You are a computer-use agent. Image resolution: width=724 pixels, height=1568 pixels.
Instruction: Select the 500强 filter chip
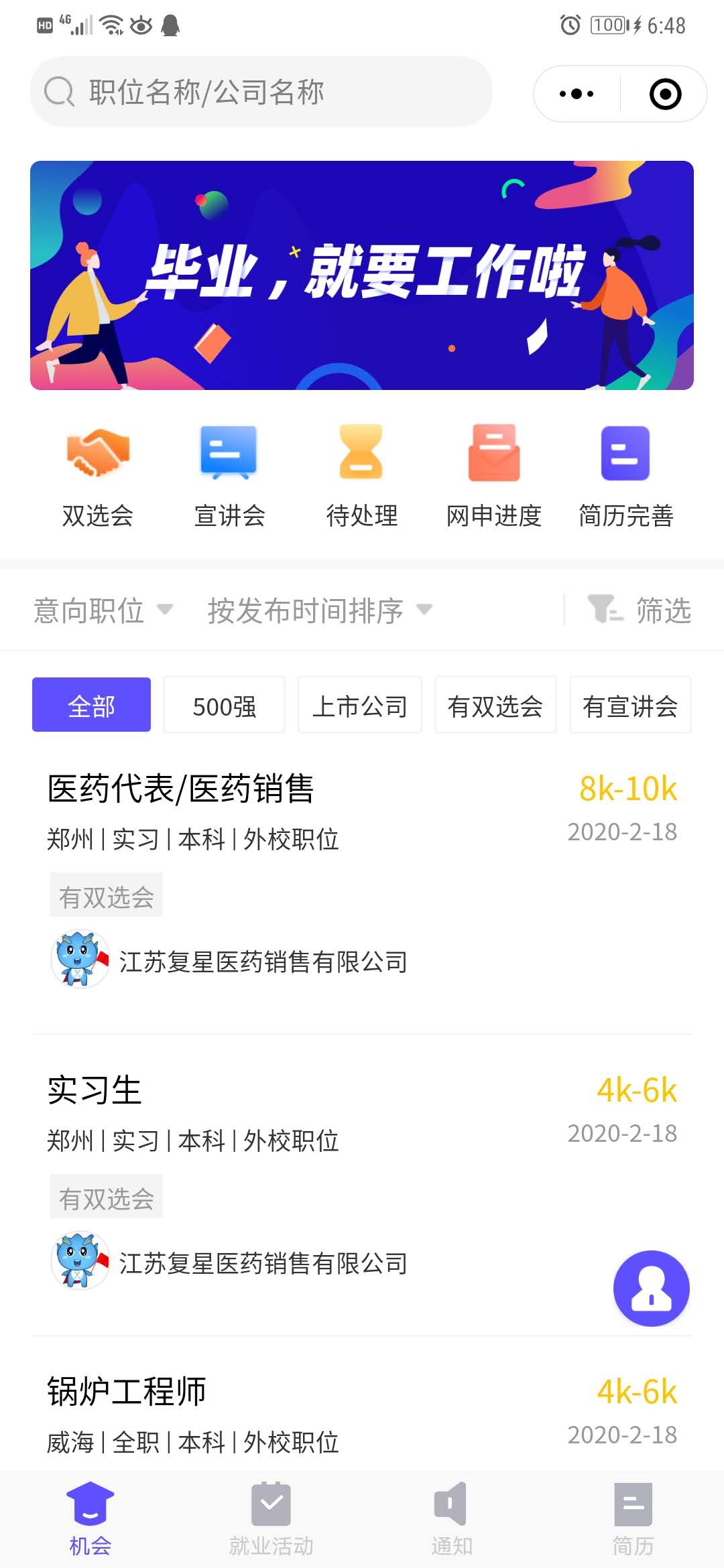[x=225, y=706]
